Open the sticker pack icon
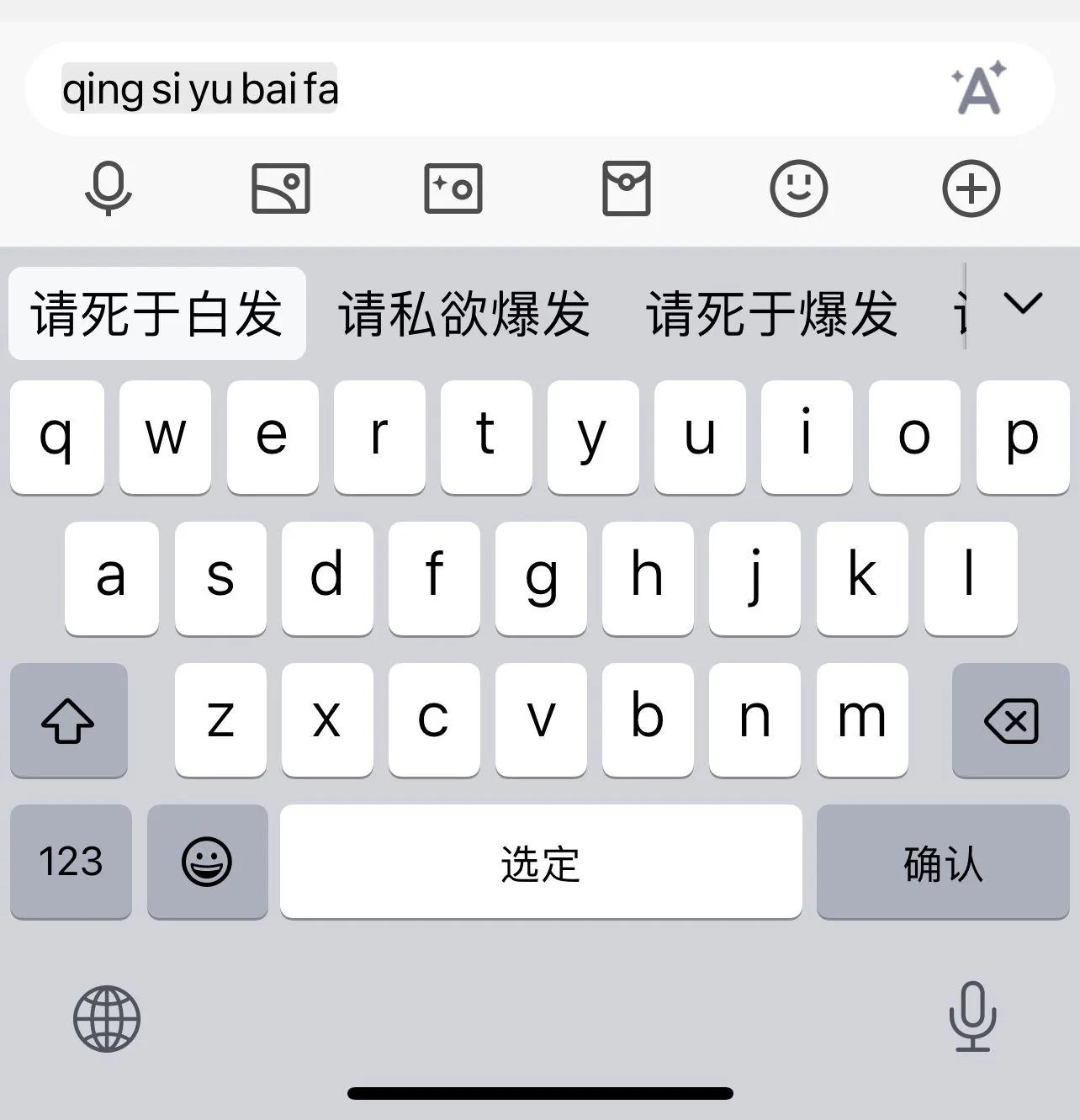This screenshot has height=1120, width=1080. 626,188
